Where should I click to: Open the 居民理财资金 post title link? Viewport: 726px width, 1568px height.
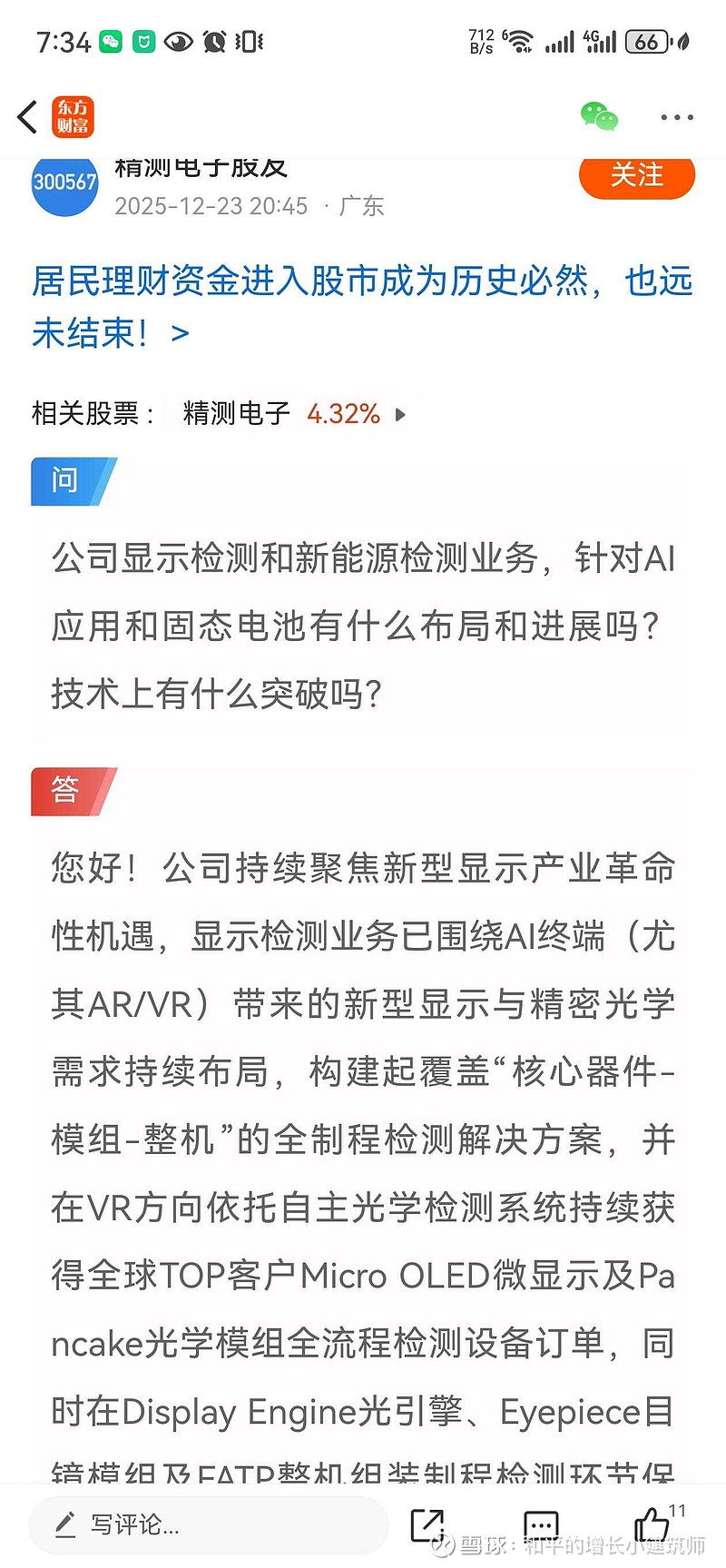click(x=361, y=283)
